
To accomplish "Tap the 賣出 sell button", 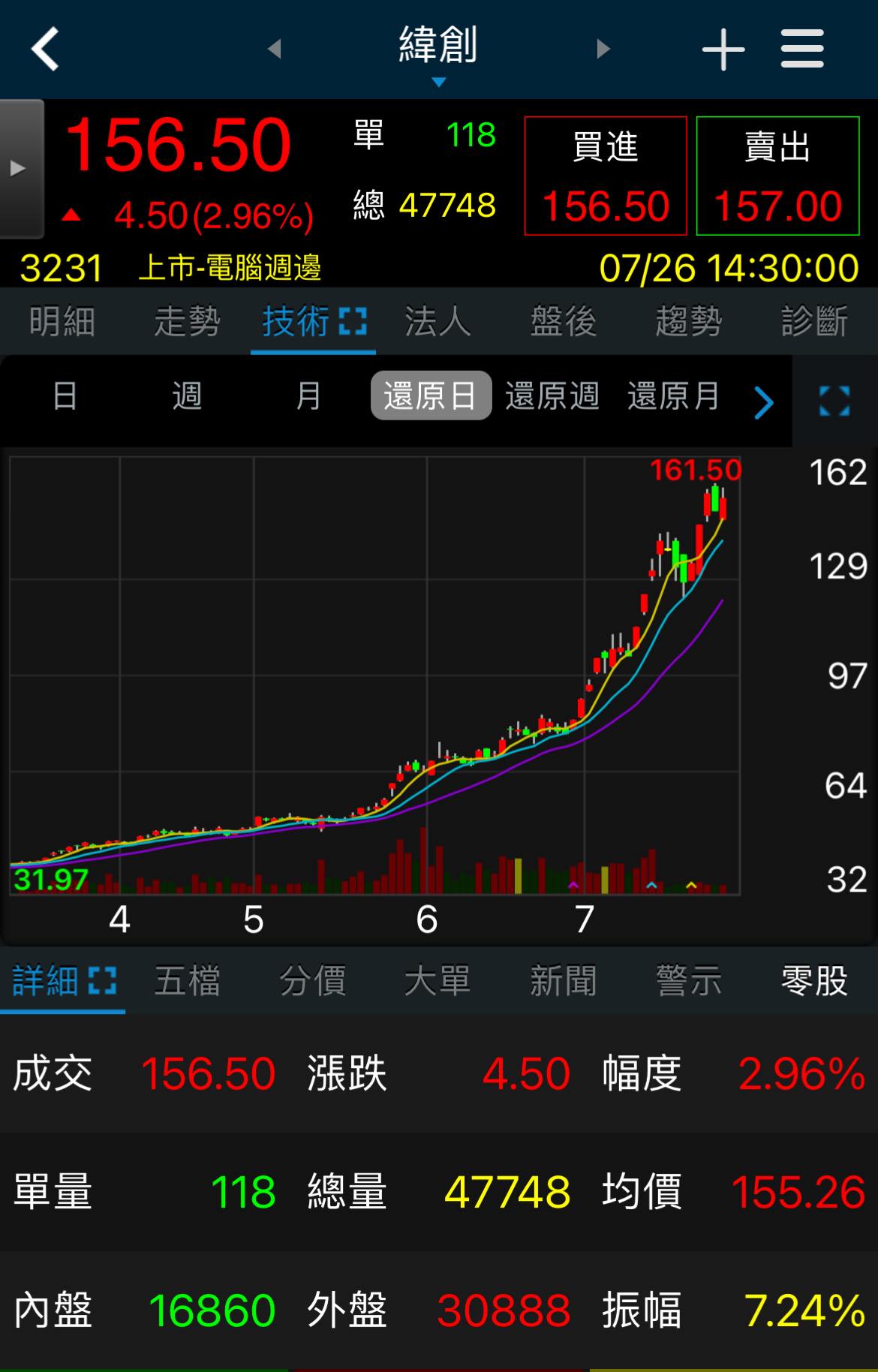I will [777, 176].
